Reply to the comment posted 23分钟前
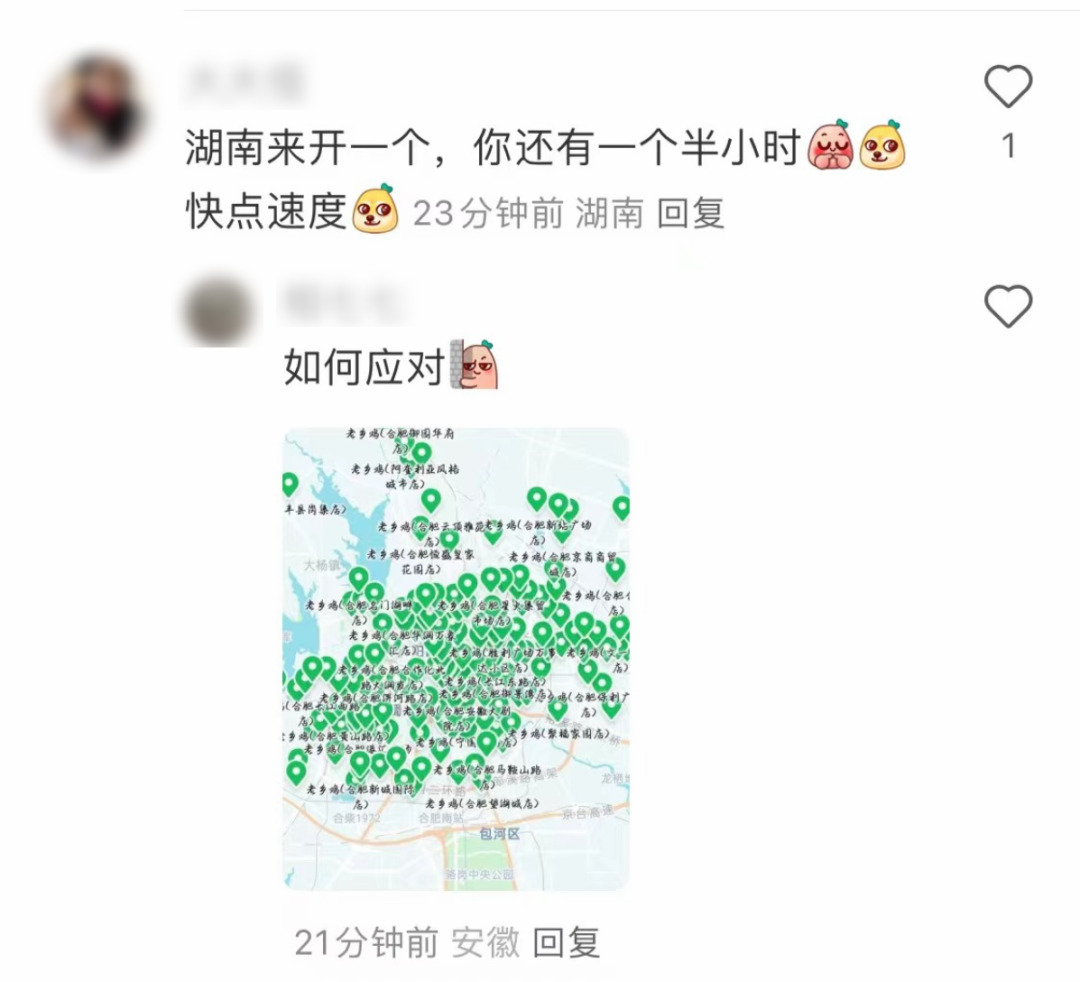This screenshot has height=982, width=1080. click(691, 213)
